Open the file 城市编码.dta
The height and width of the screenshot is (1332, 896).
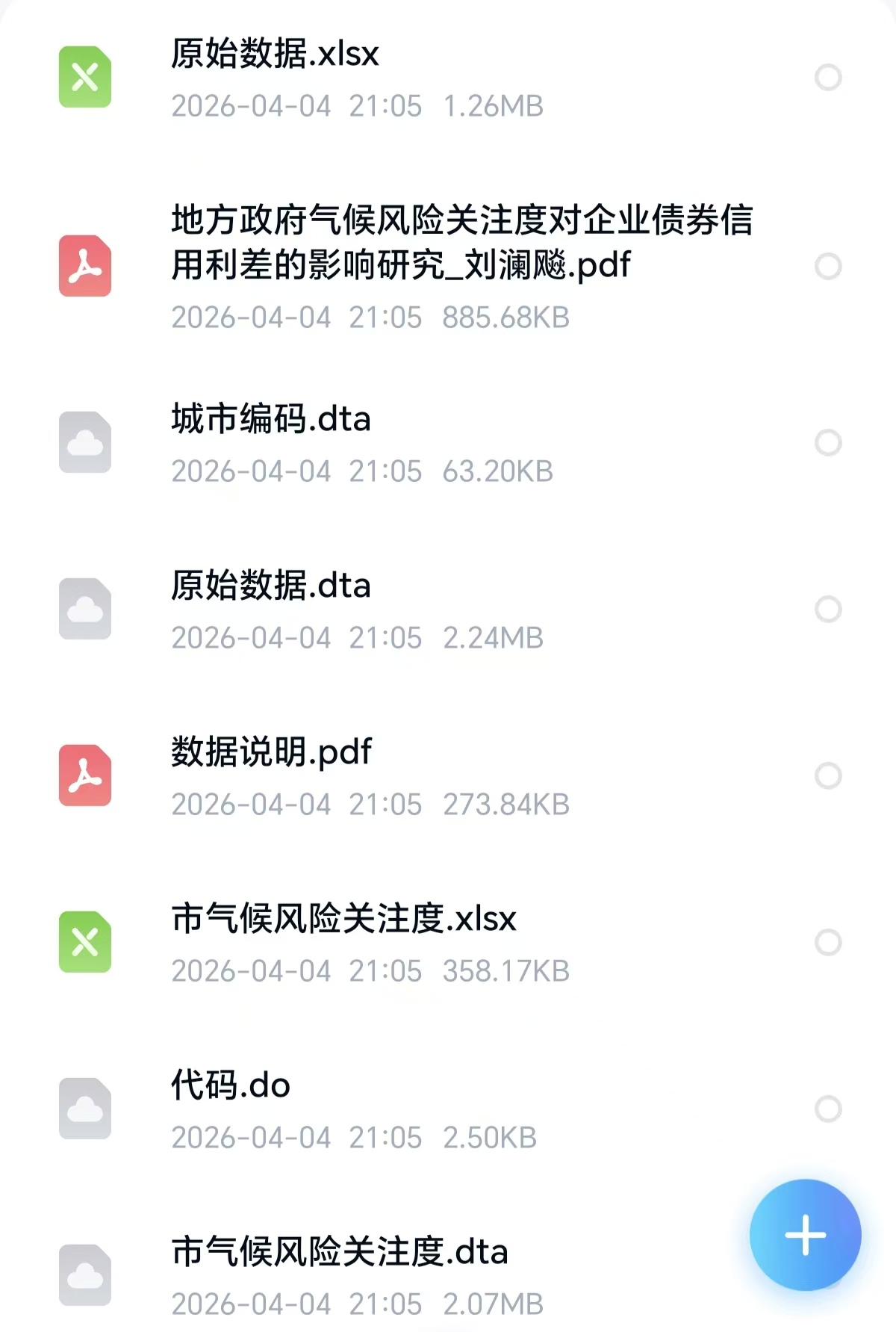point(270,419)
